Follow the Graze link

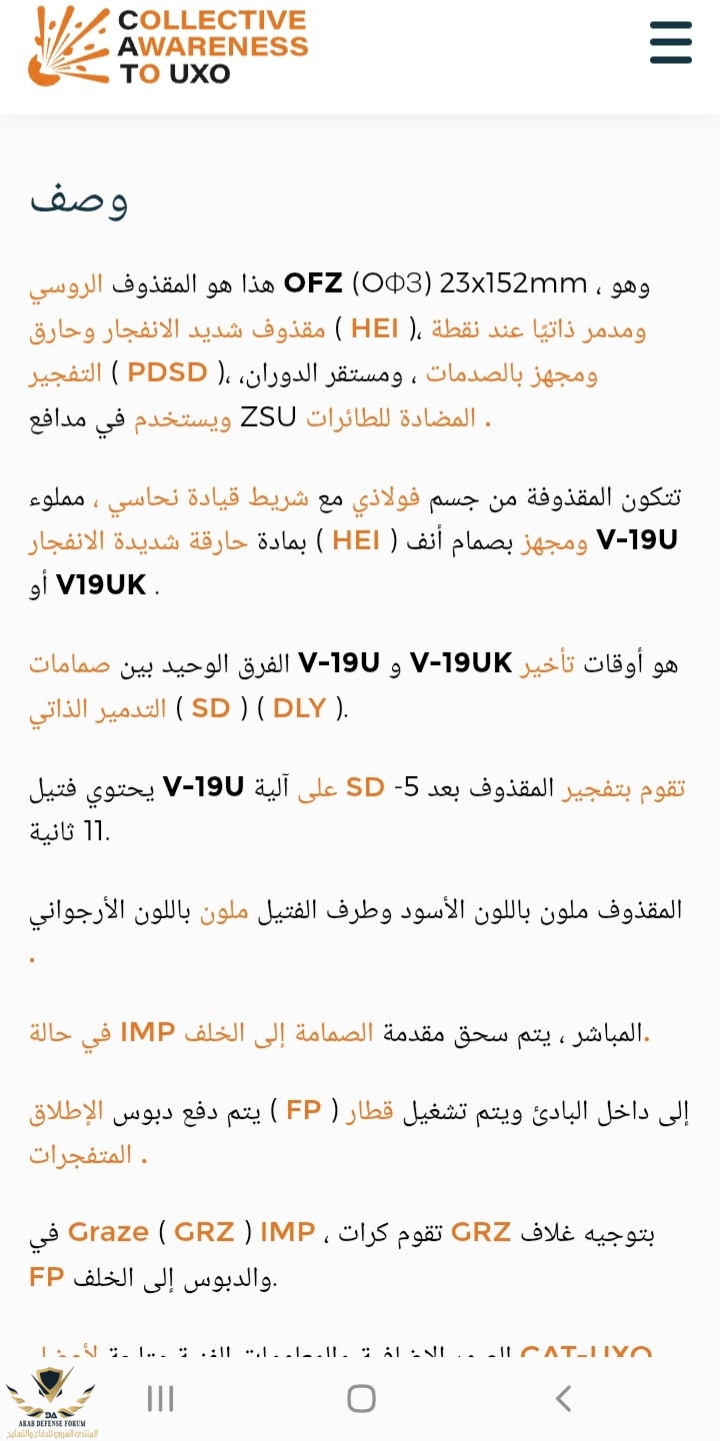click(108, 1232)
